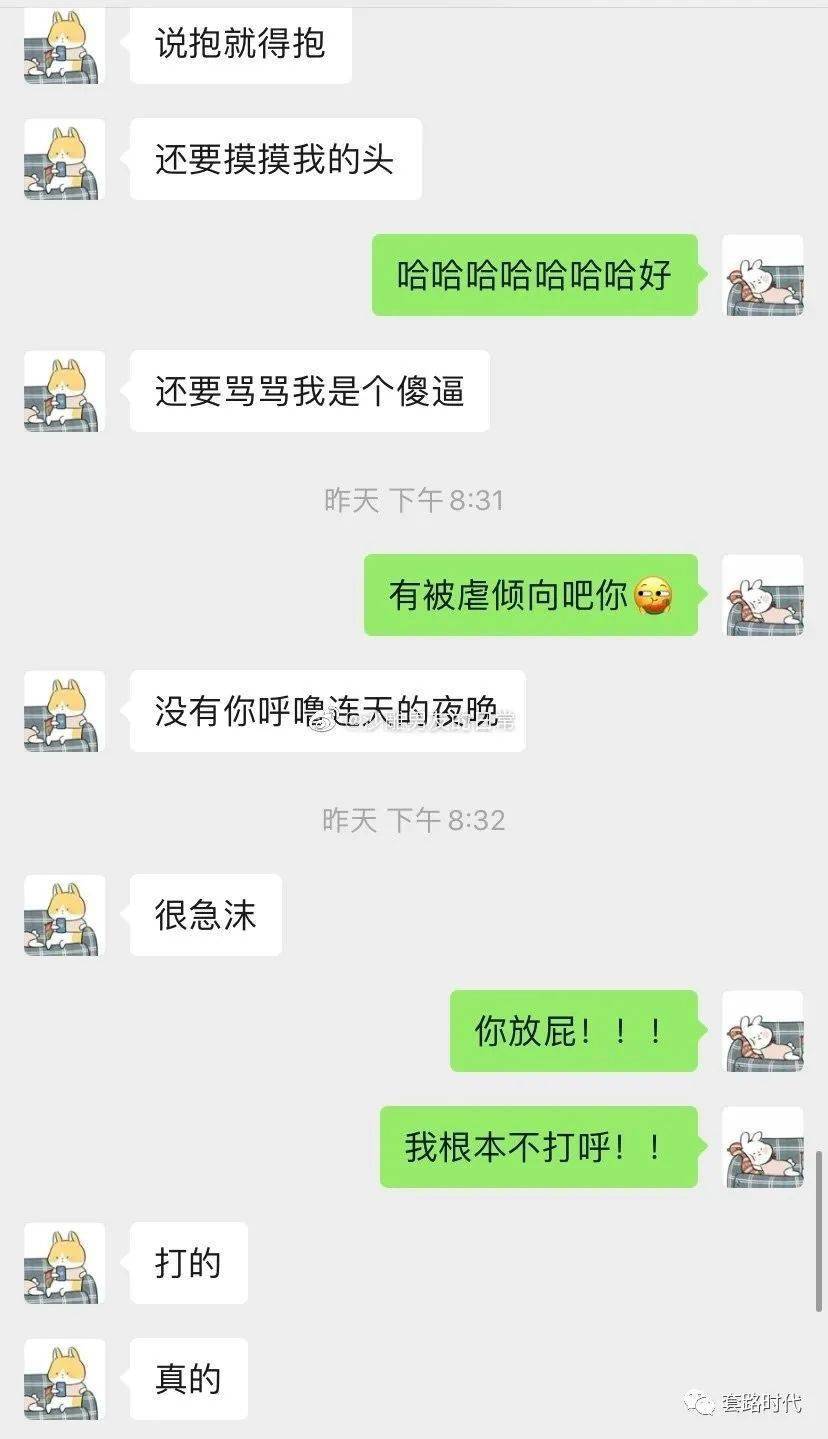This screenshot has height=1439, width=828.
Task: Tap the avatar next to "还要骂骂我是个傻逼"
Action: point(64,391)
